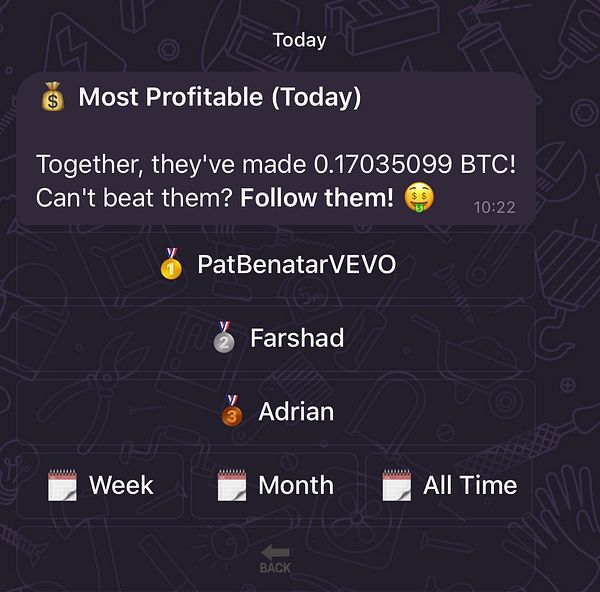View third-place trader Adrian

276,411
